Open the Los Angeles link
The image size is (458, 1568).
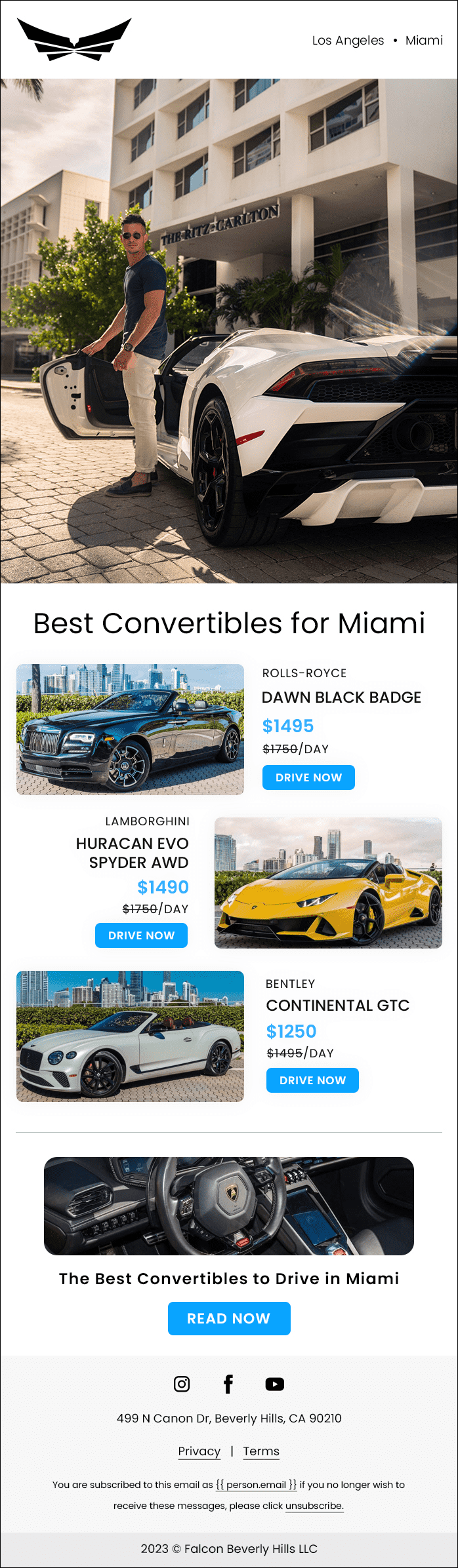pos(348,41)
